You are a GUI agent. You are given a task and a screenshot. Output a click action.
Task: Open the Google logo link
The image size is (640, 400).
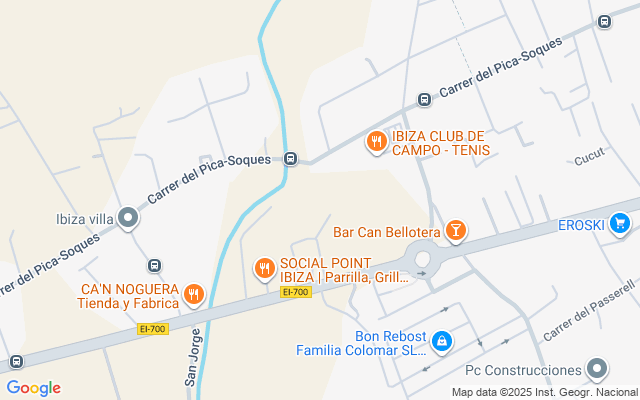point(34,388)
